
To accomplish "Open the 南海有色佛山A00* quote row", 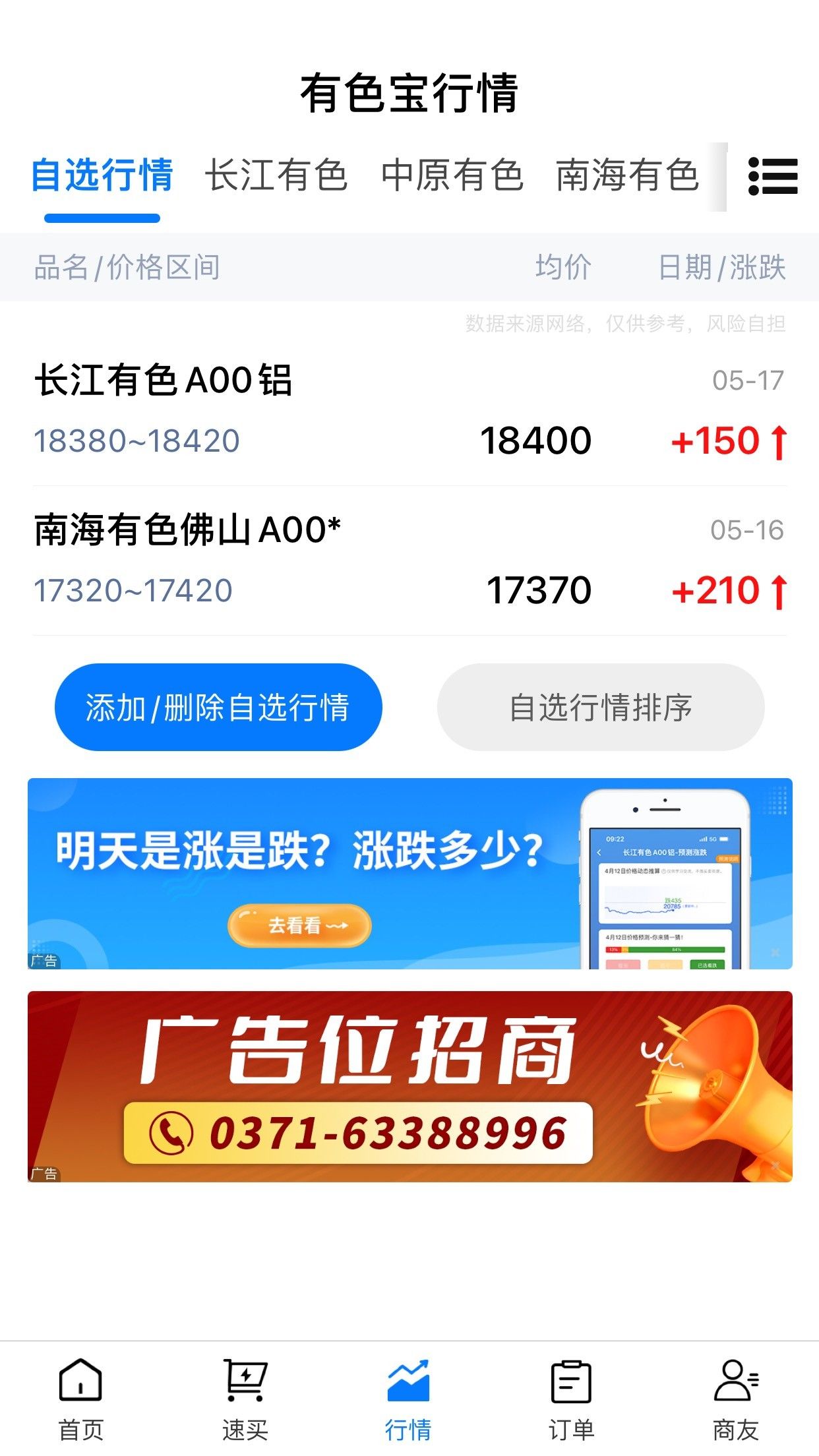I will tap(409, 561).
